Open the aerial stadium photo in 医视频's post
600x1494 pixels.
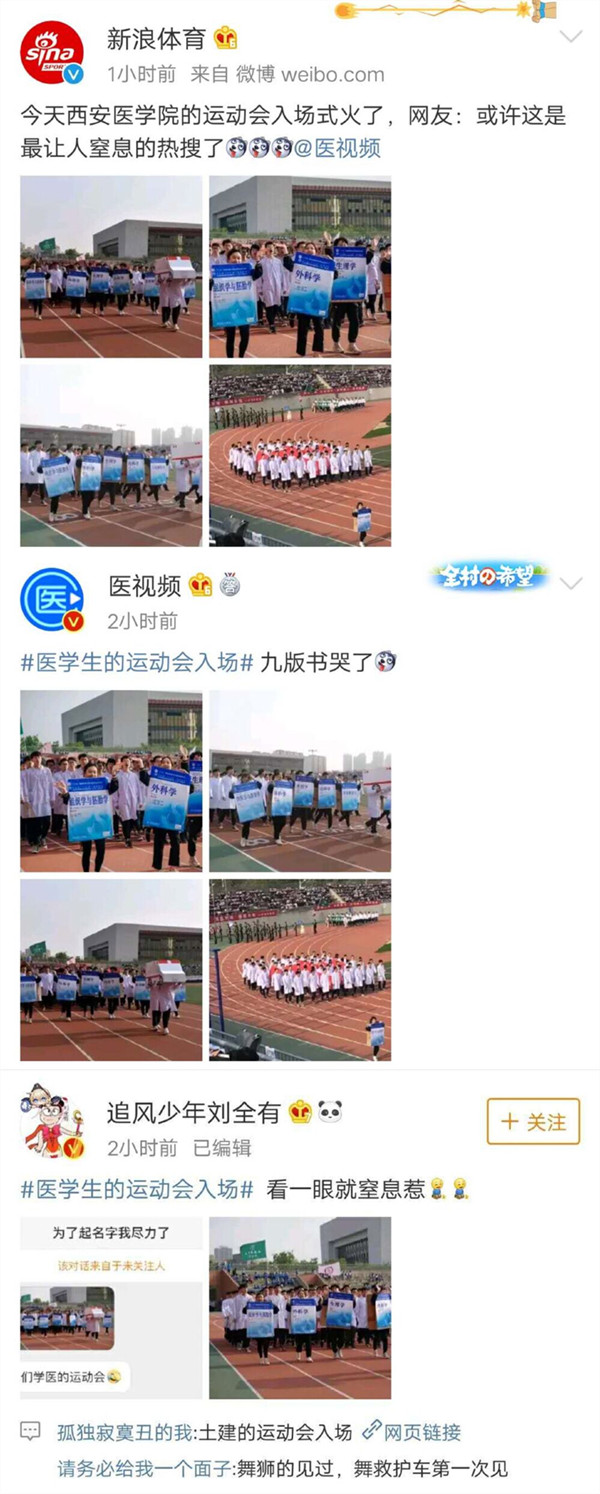[x=300, y=970]
